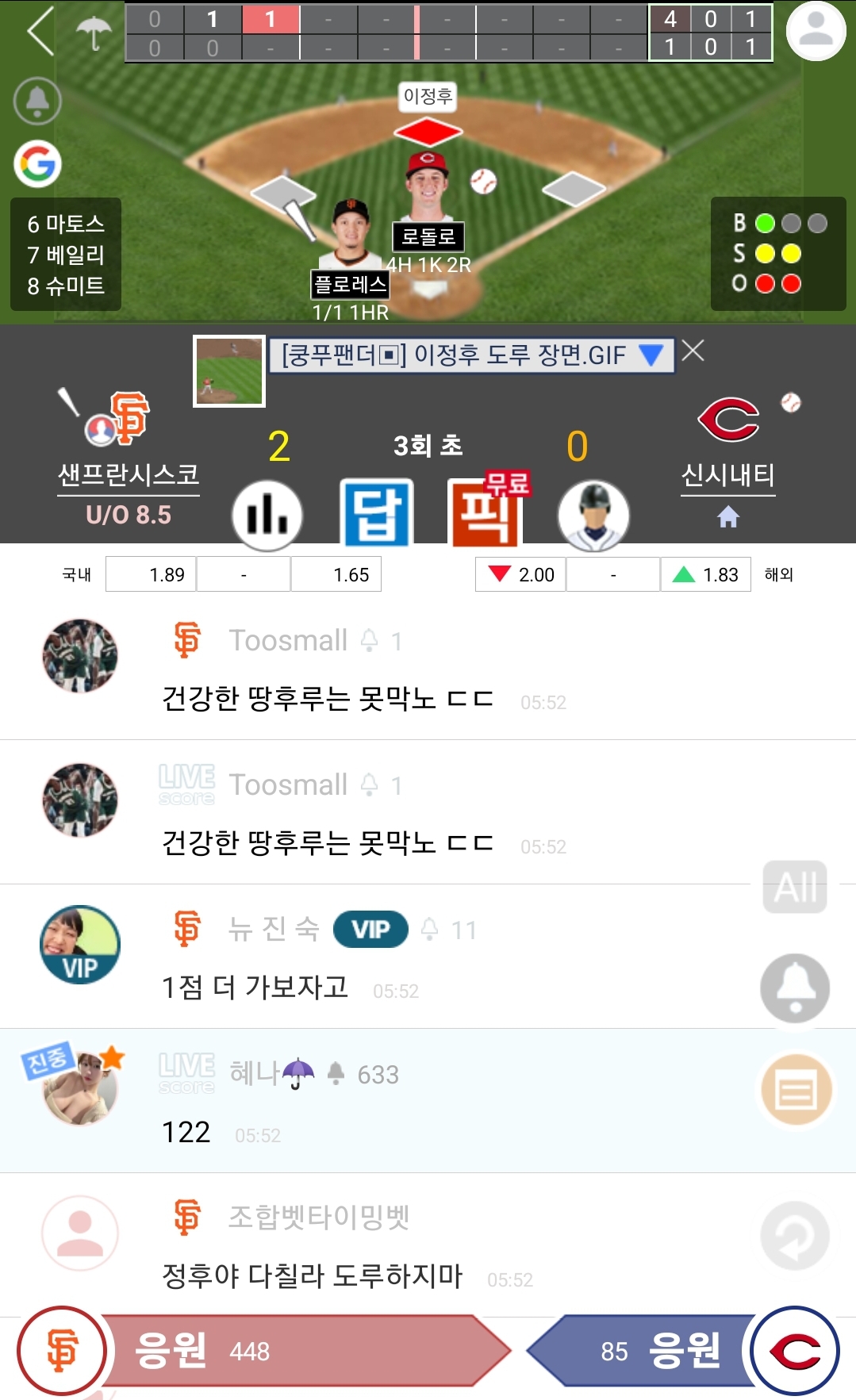This screenshot has height=1400, width=856.
Task: Open the stats bar chart button
Action: pyautogui.click(x=267, y=515)
